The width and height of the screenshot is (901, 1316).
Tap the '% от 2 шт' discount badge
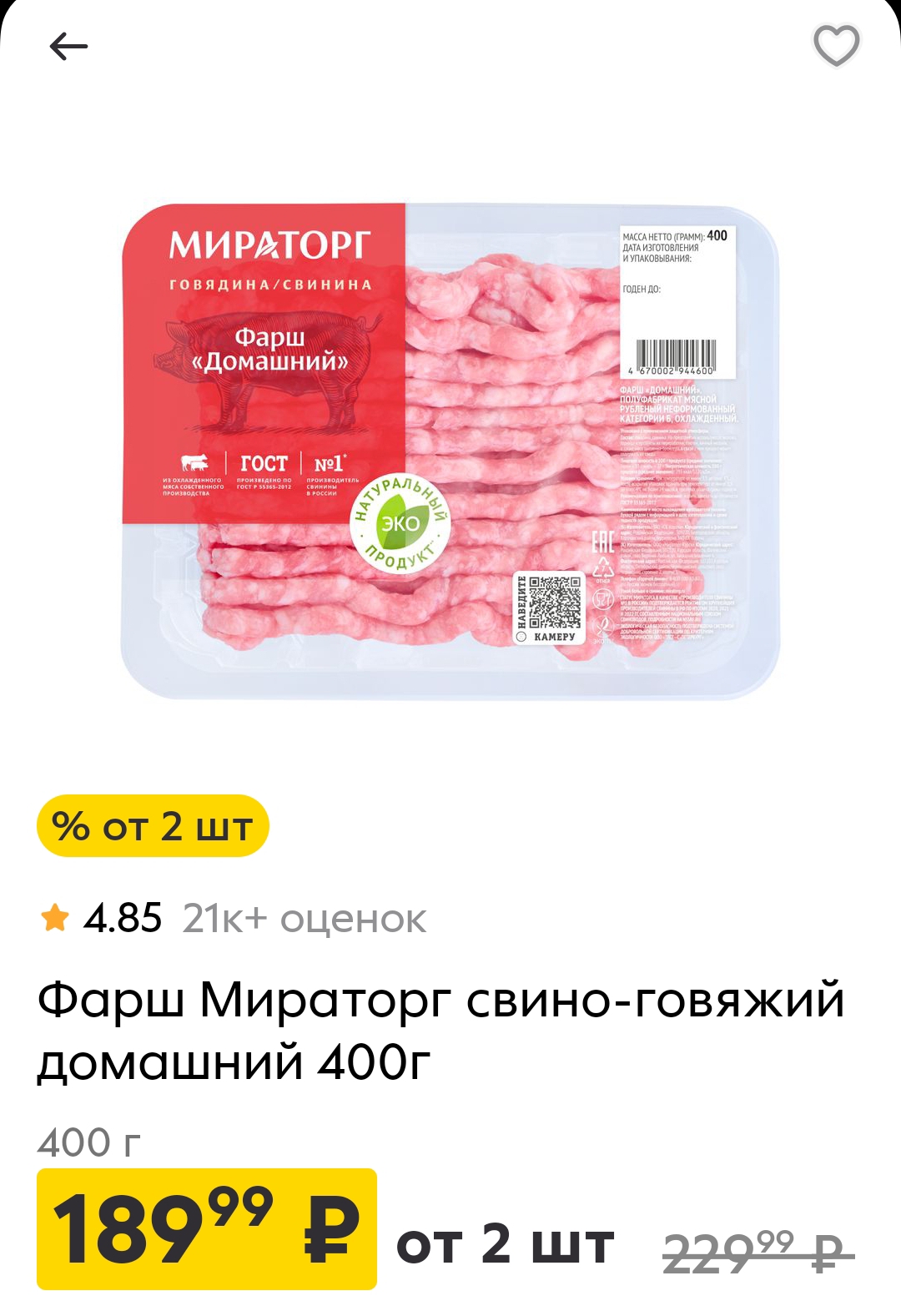(x=153, y=826)
